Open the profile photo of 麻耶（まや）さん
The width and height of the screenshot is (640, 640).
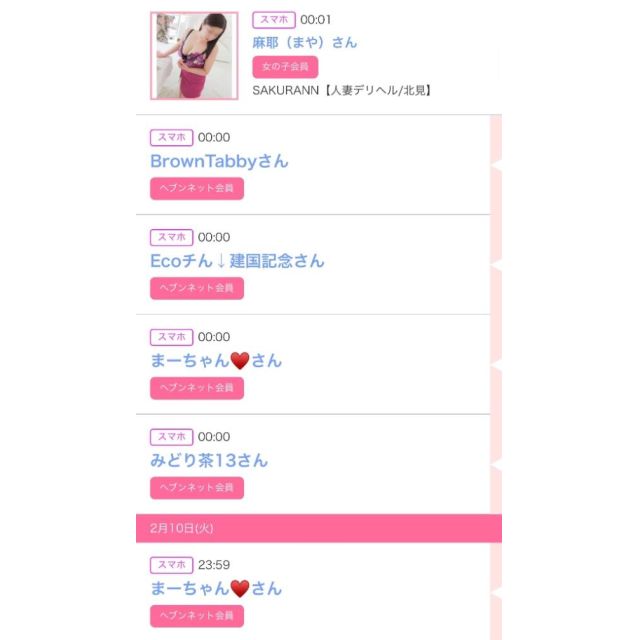coord(194,56)
